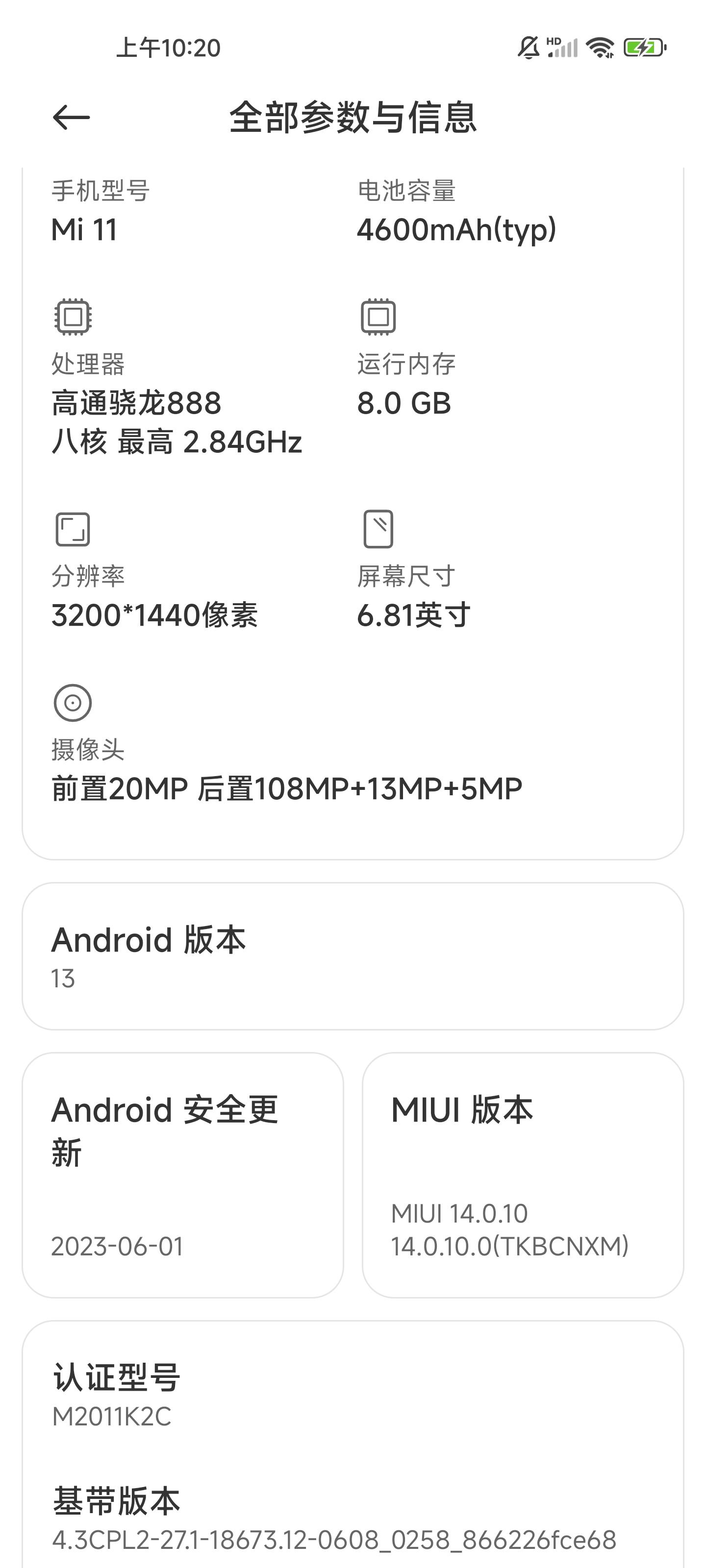Open the Android 版本 card

click(x=352, y=955)
